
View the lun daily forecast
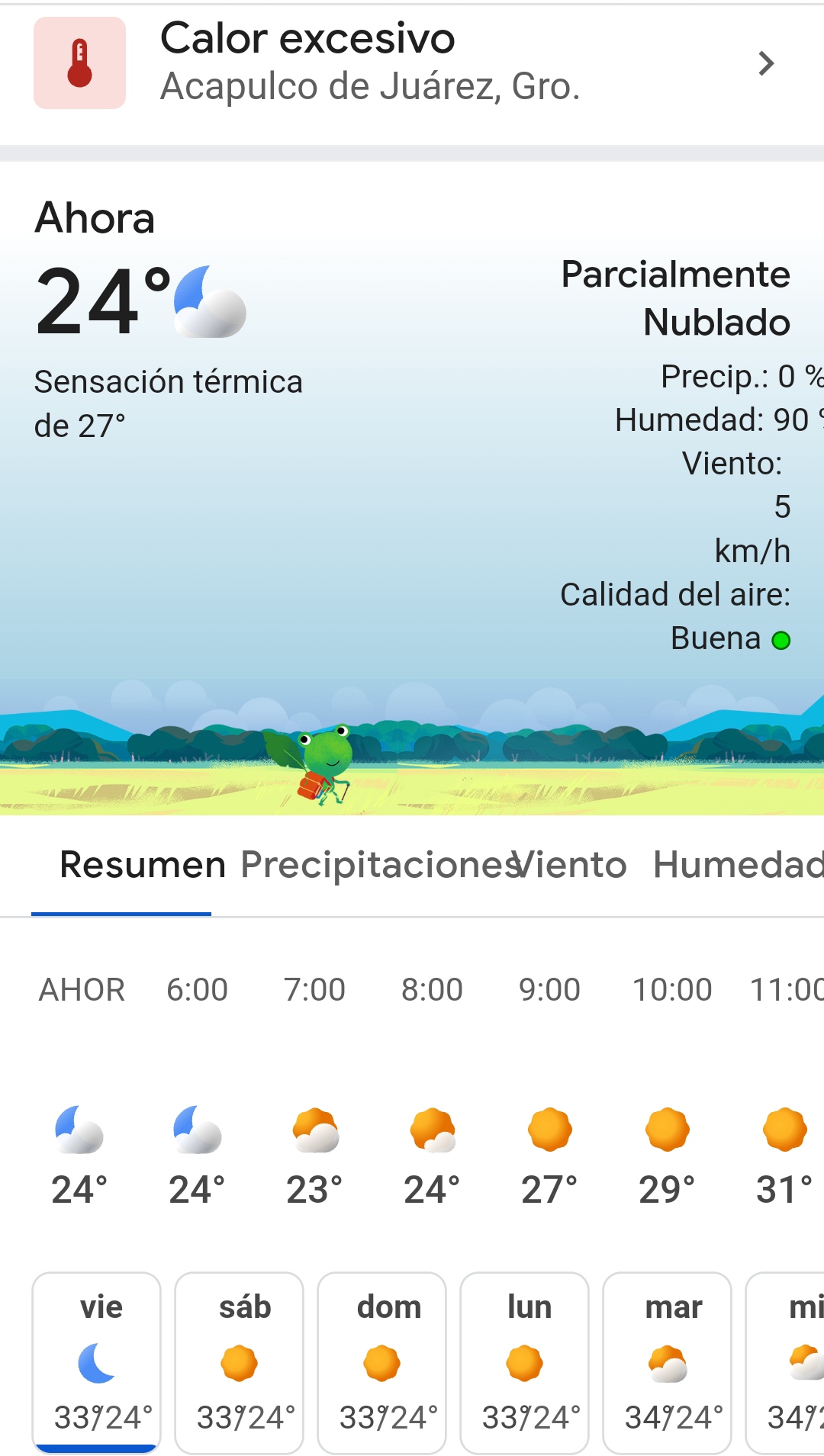[525, 1362]
